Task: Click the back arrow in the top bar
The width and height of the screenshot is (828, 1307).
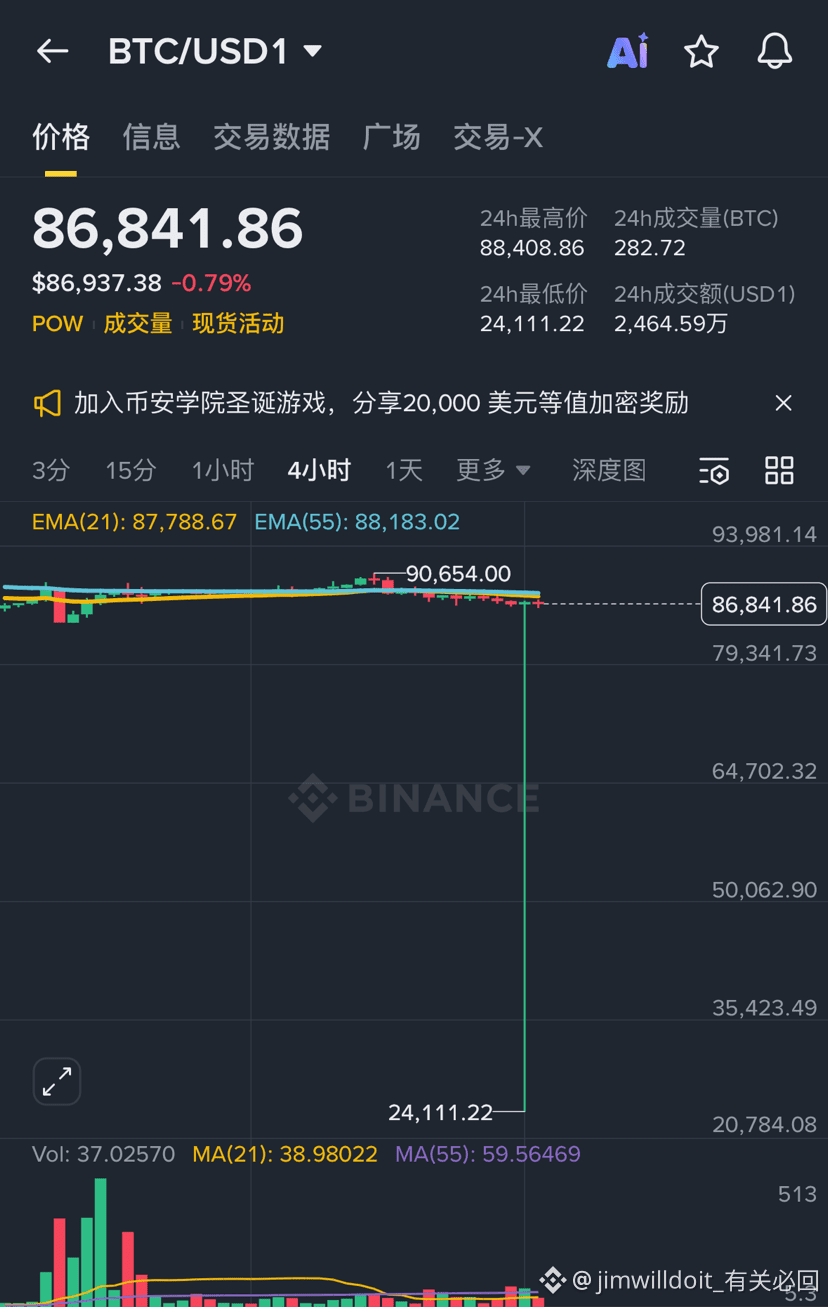Action: pyautogui.click(x=52, y=51)
